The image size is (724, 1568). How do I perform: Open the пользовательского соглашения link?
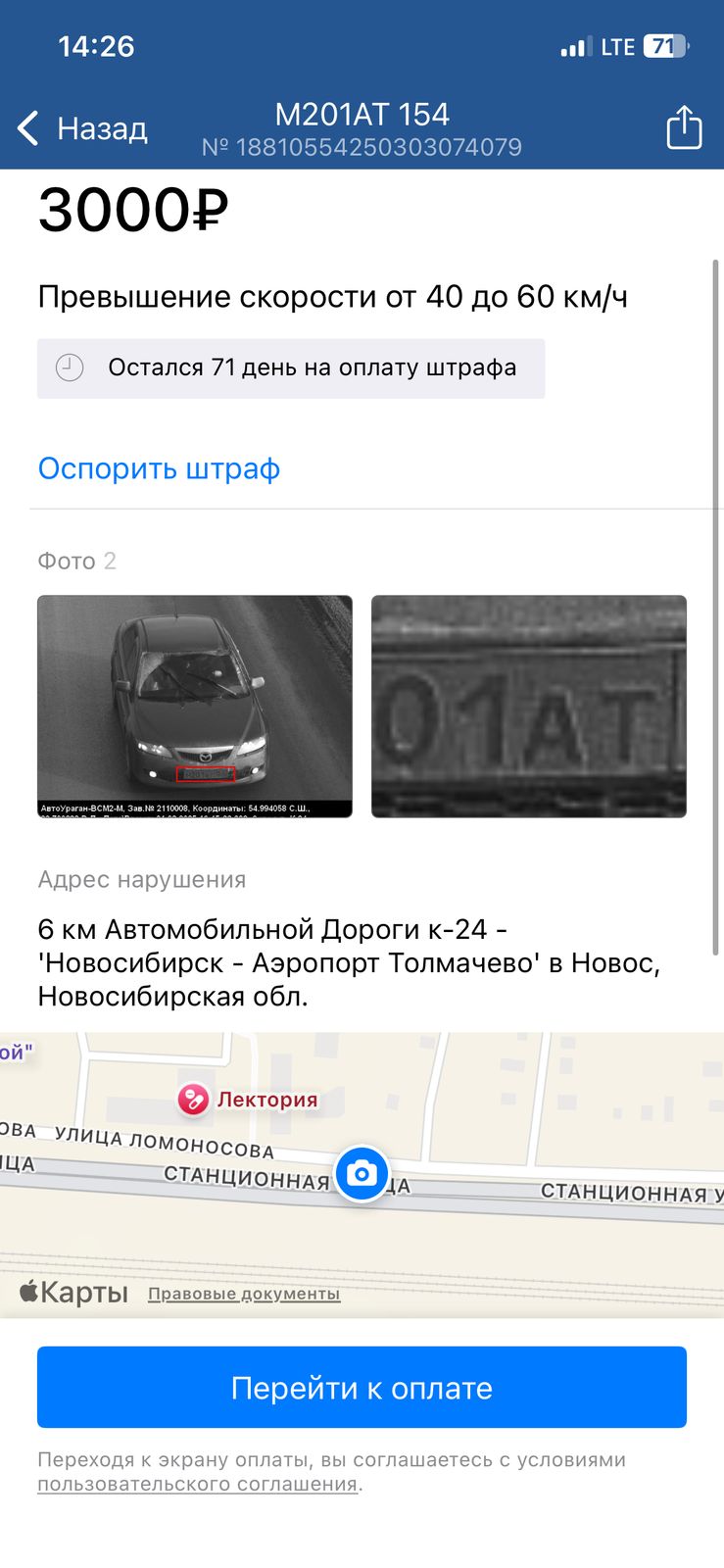198,1484
